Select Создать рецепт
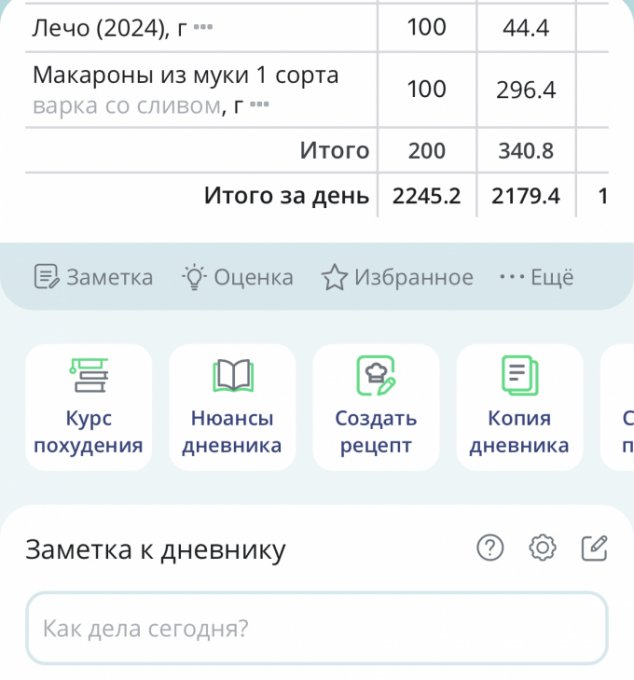The height and width of the screenshot is (680, 634). pyautogui.click(x=376, y=407)
